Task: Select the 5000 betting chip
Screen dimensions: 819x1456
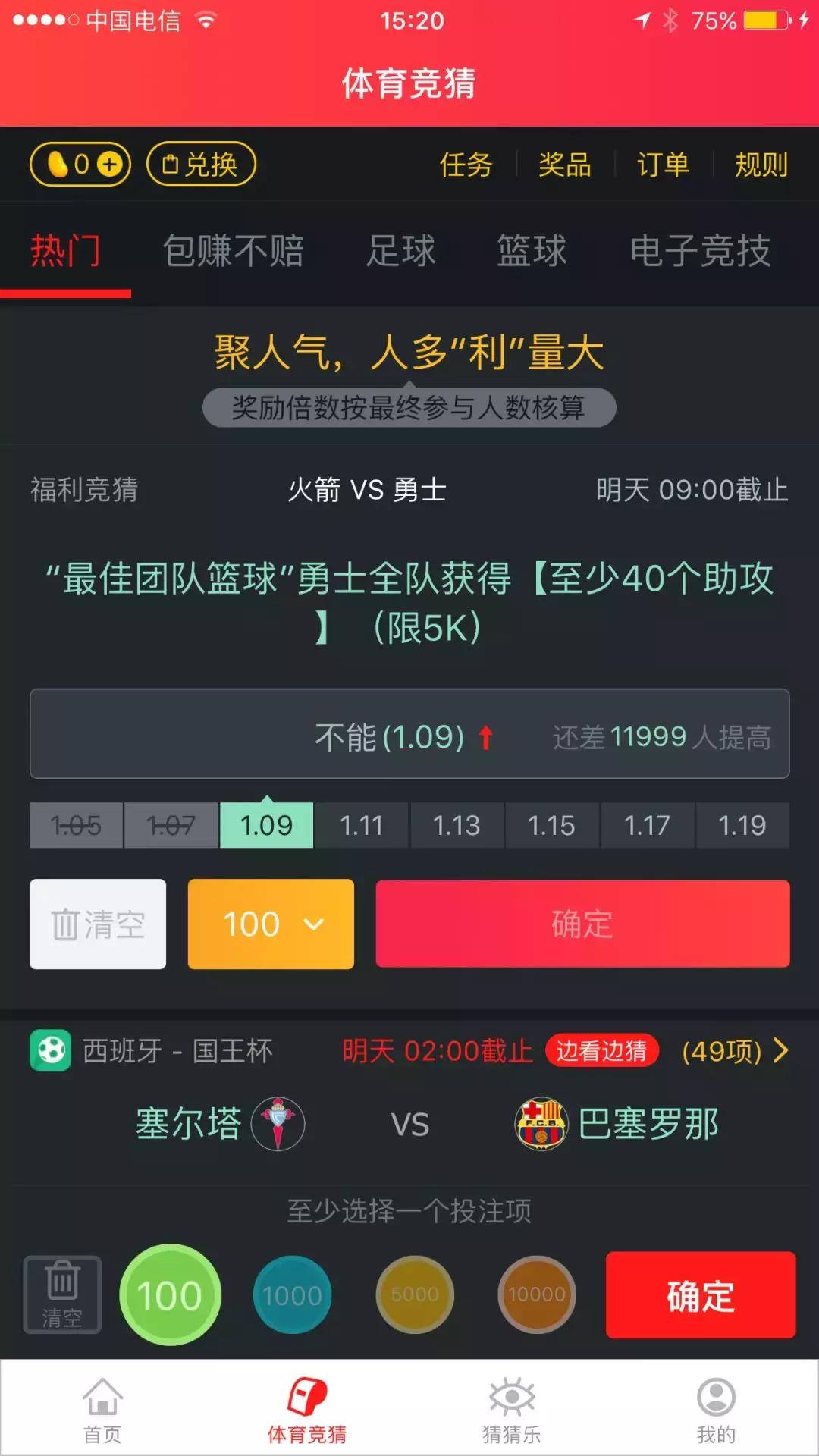Action: coord(416,1294)
